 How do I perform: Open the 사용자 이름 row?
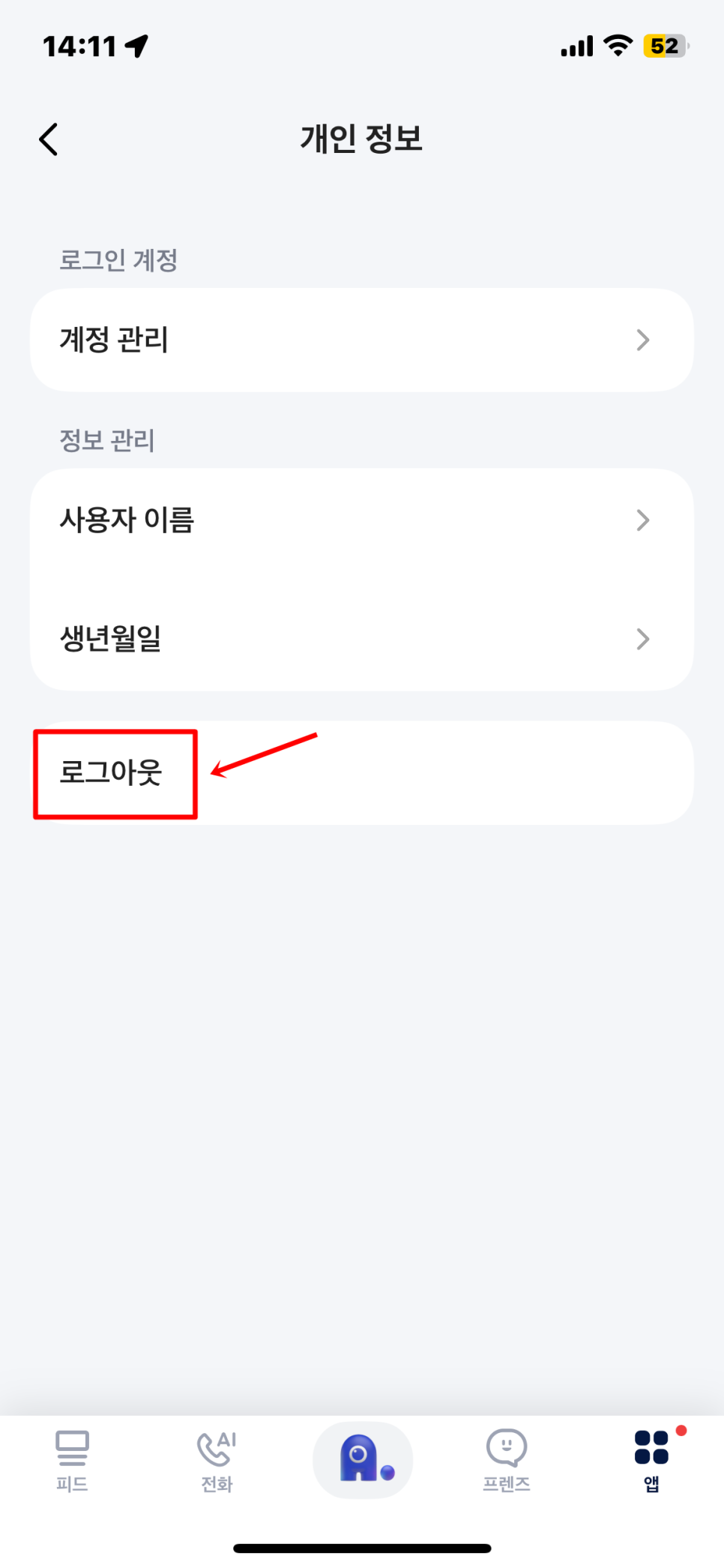(x=362, y=520)
